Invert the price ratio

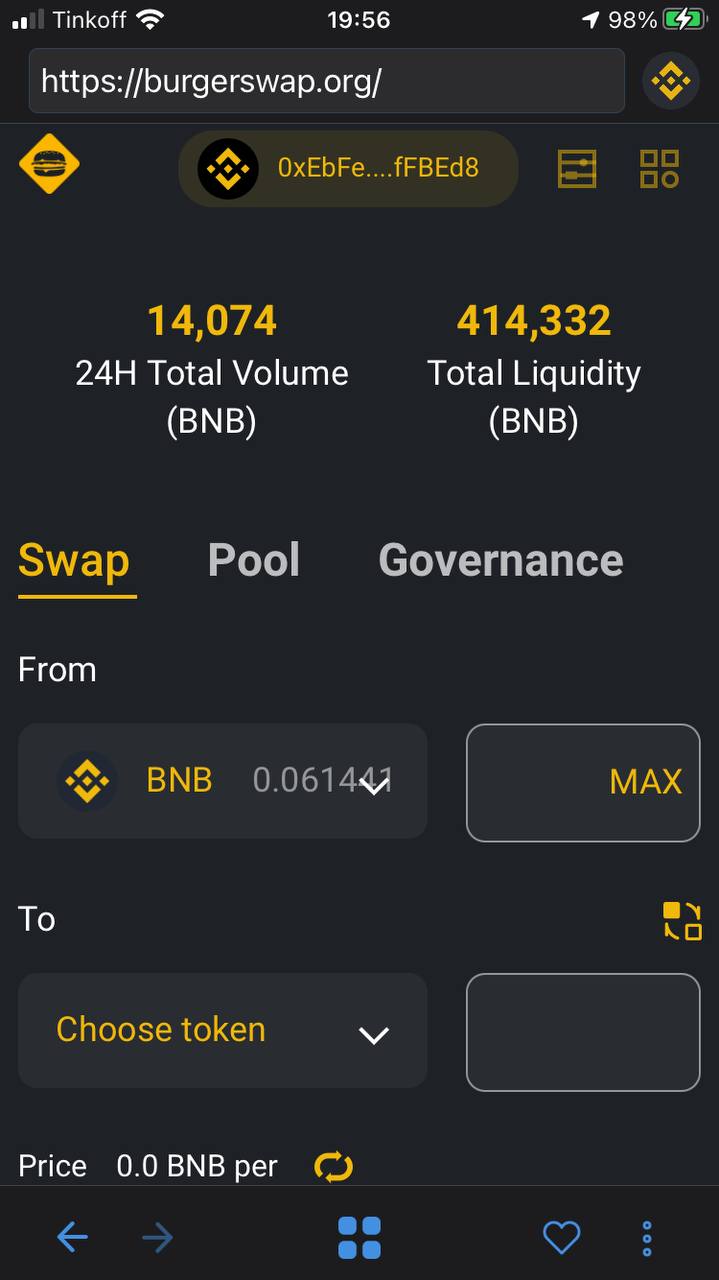(334, 1166)
